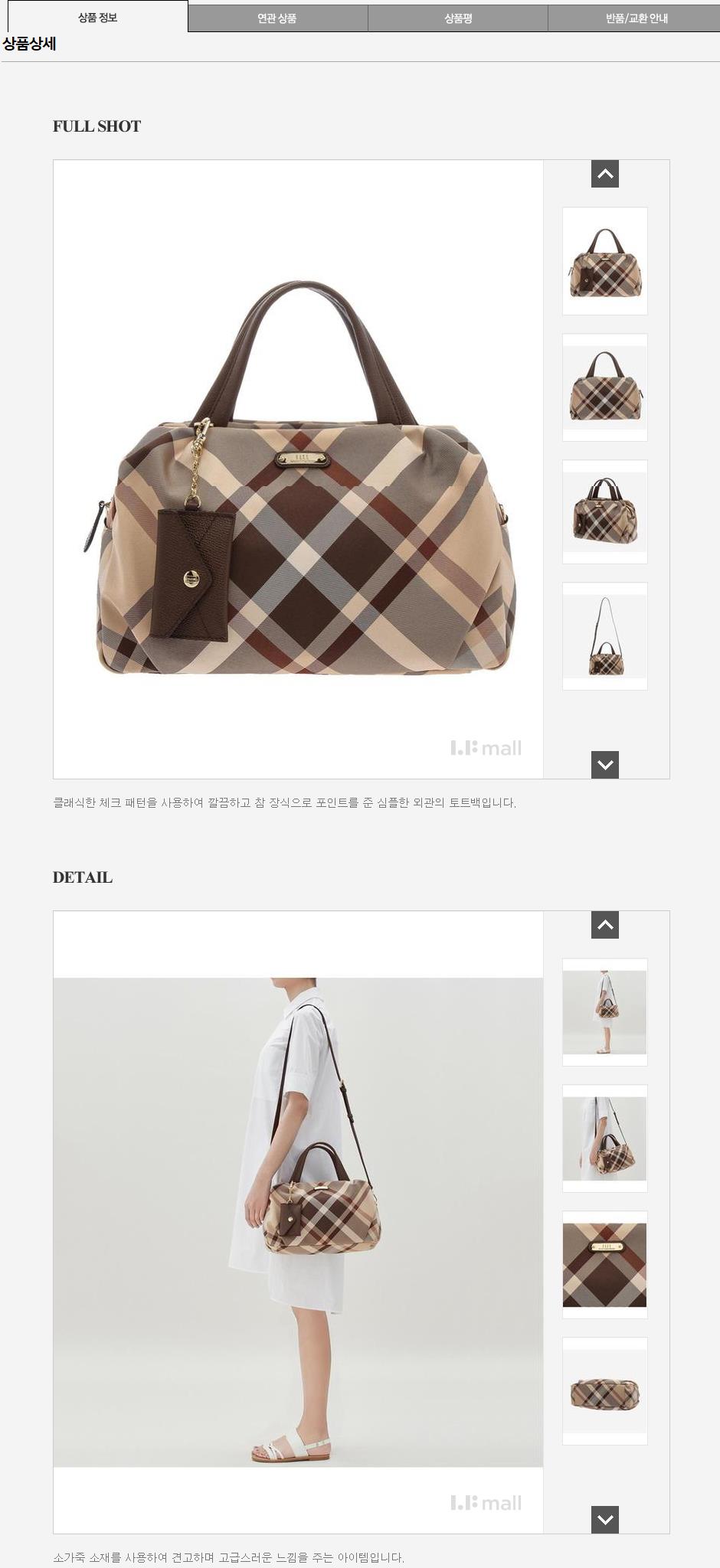
Task: Select the FULL SHOT thumbnail with long shoulder strap
Action: pos(605,636)
